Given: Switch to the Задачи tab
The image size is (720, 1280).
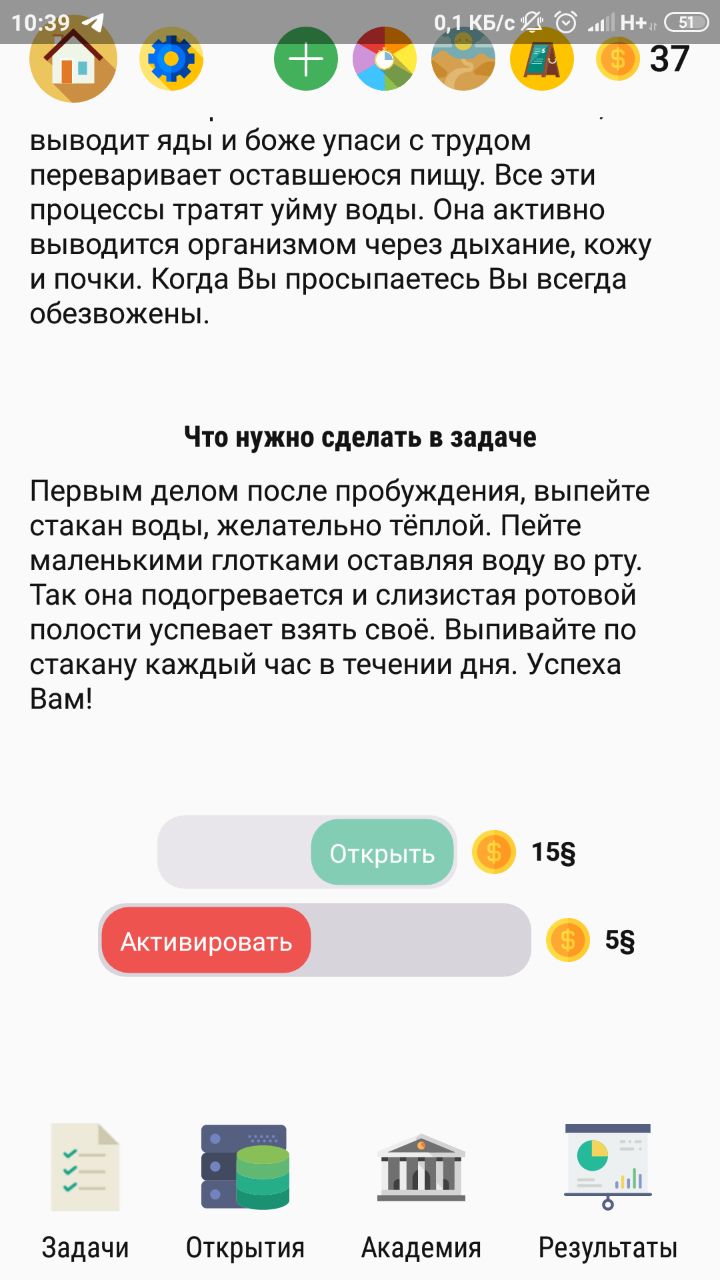Looking at the screenshot, I should (85, 1190).
